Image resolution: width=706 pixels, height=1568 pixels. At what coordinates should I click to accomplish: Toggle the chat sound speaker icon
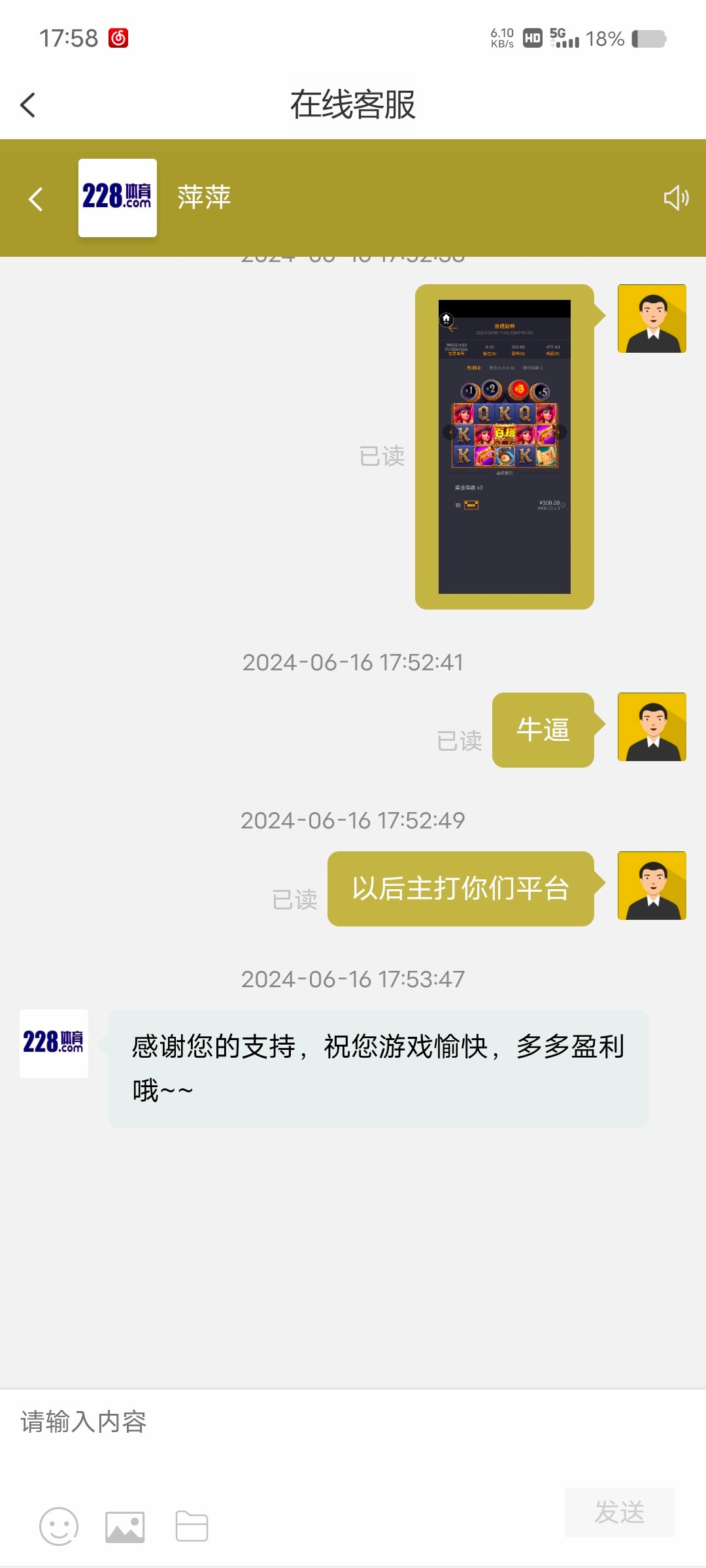pyautogui.click(x=676, y=197)
